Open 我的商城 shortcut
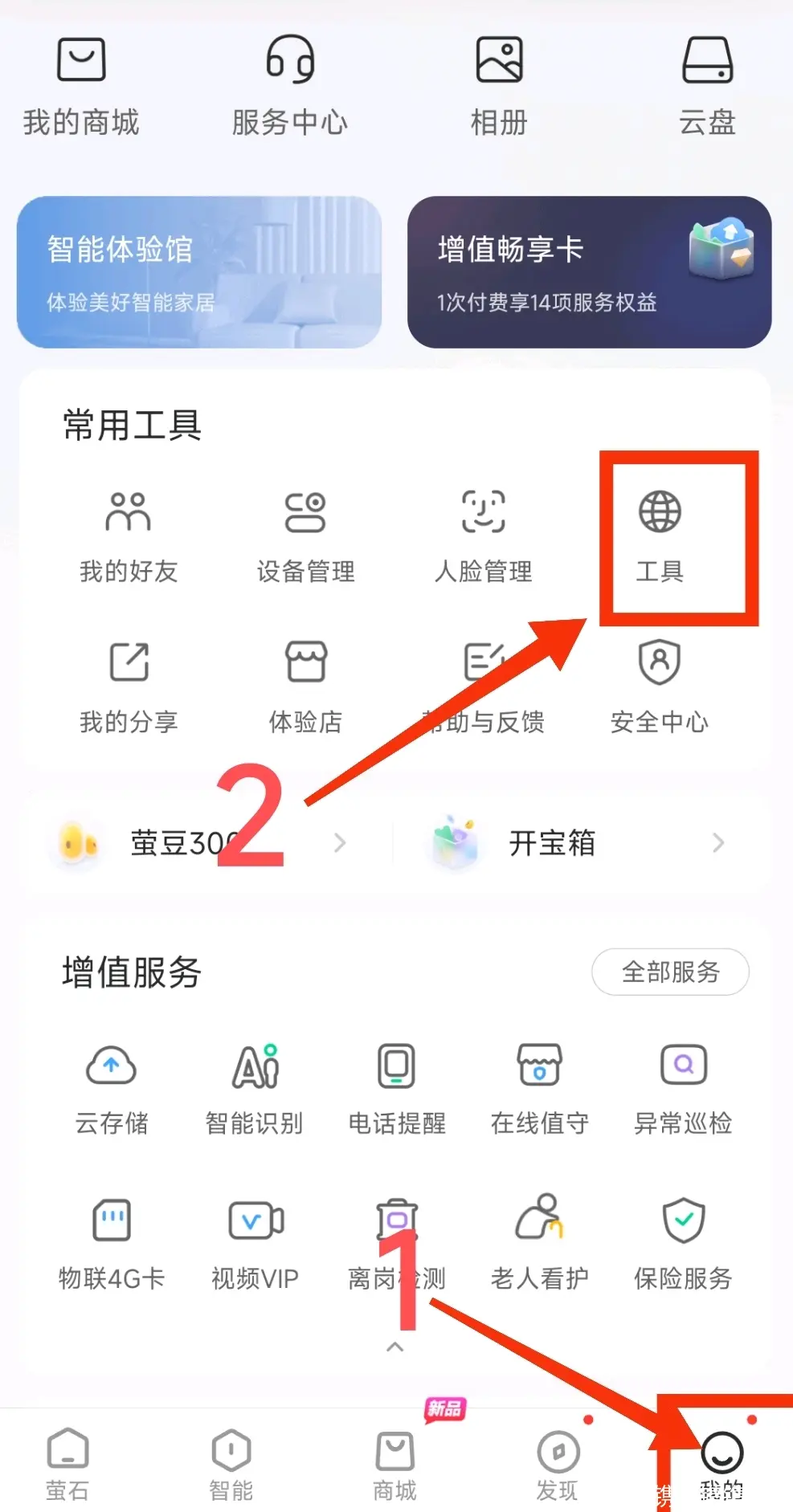 [81, 85]
